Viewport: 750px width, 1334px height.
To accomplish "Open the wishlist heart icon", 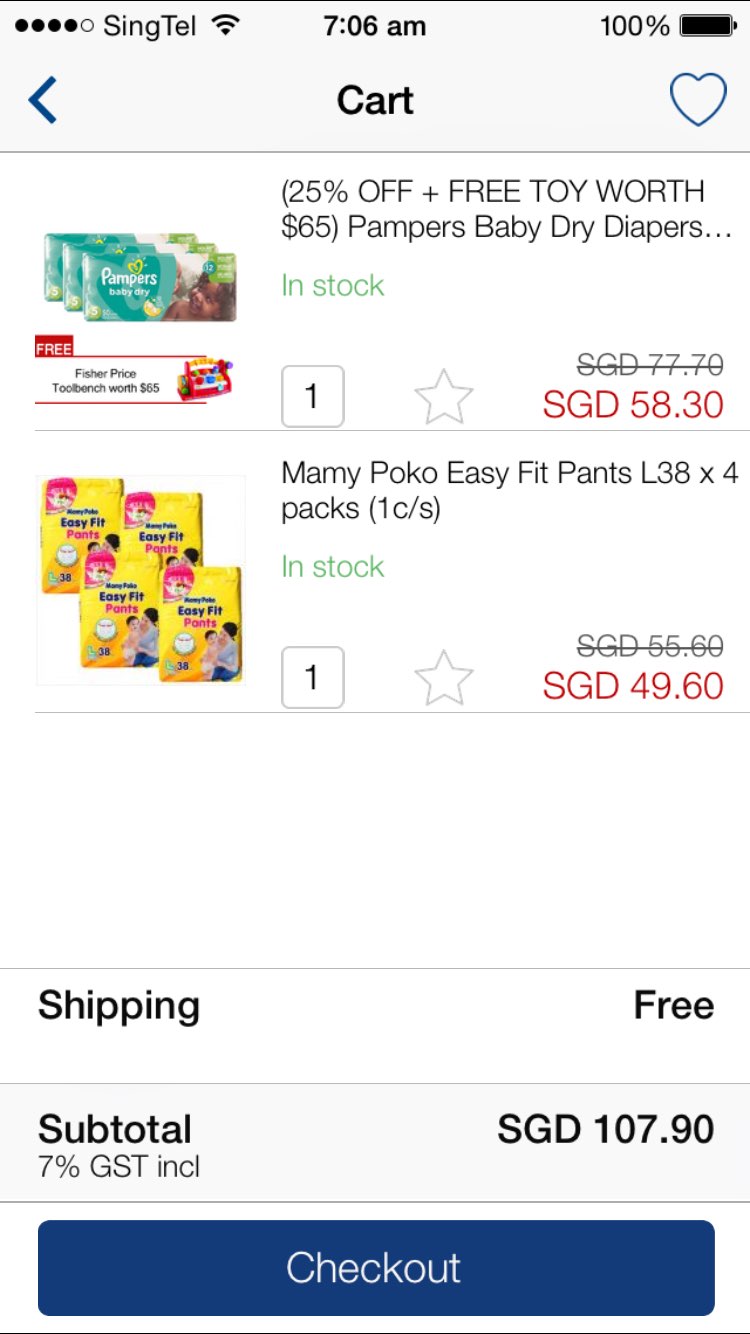I will click(x=697, y=100).
